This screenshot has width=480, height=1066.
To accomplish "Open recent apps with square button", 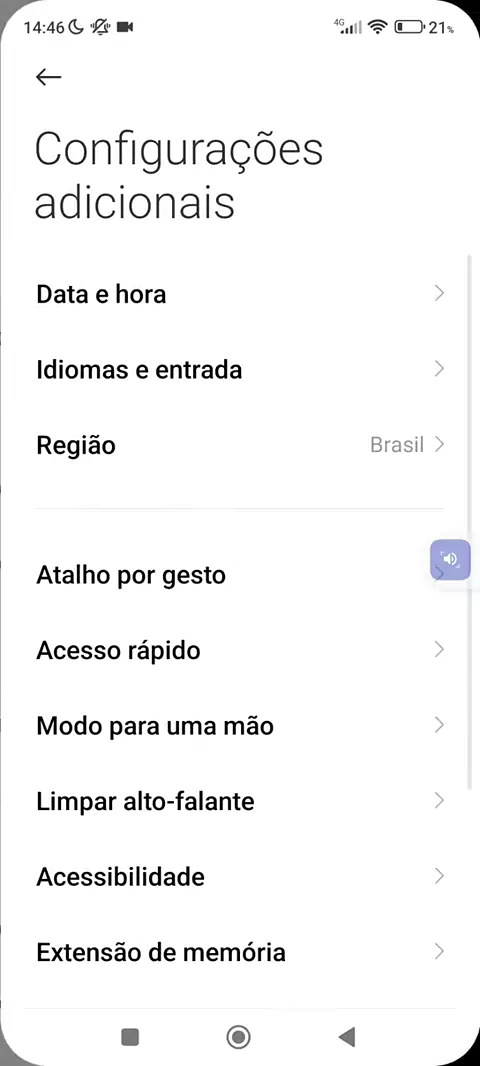I will point(130,1037).
